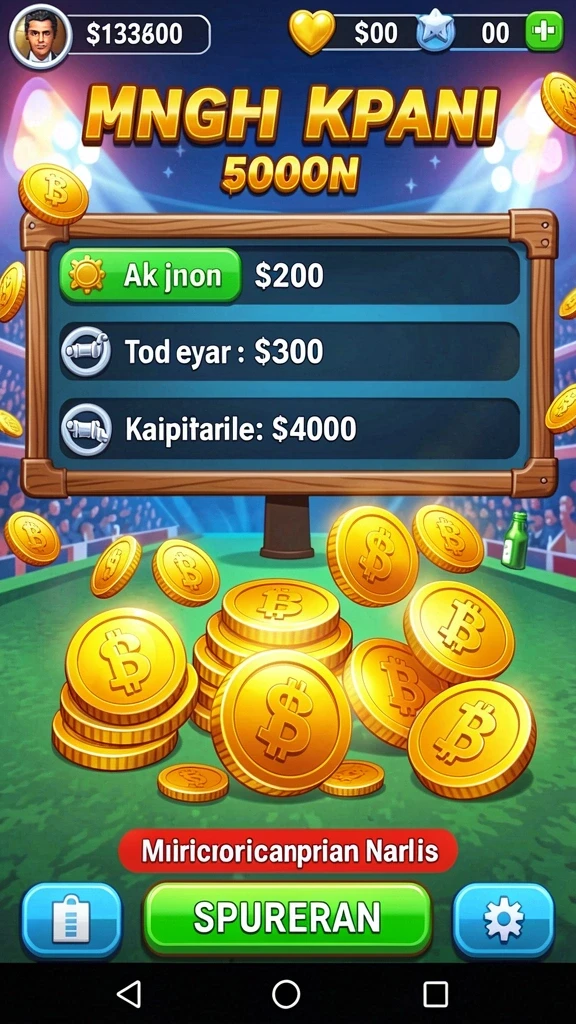Open the Kaipitarile $4000 row
The height and width of the screenshot is (1024, 576).
point(290,428)
